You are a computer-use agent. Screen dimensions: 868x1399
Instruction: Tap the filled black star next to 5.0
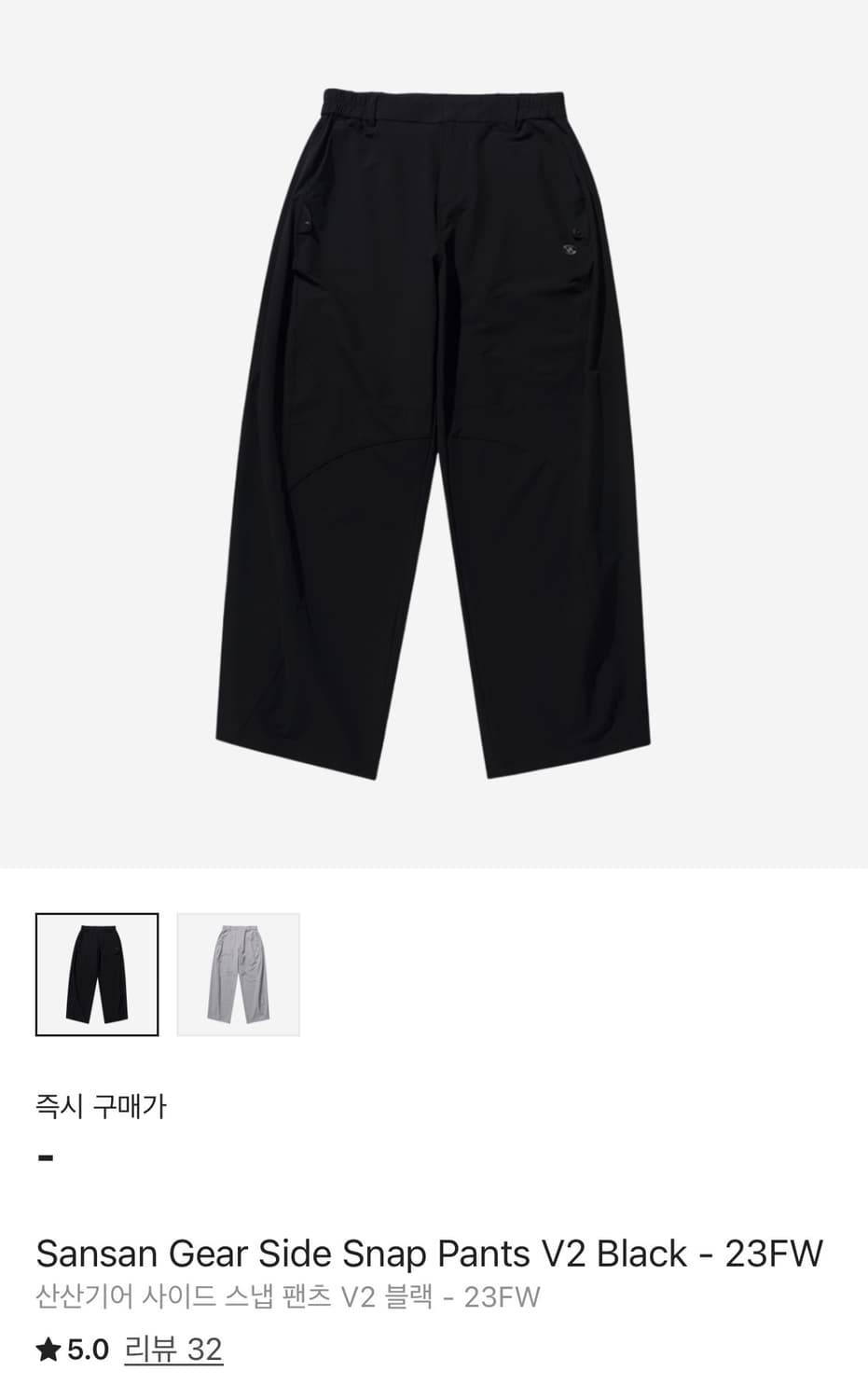click(45, 1350)
